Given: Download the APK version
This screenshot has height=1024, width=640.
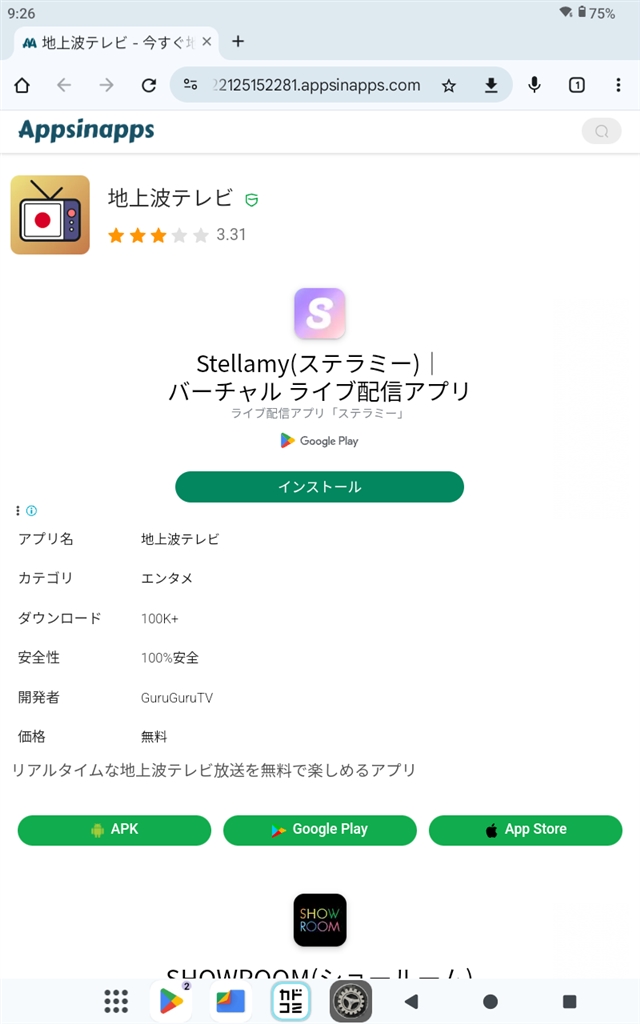Looking at the screenshot, I should click(114, 830).
